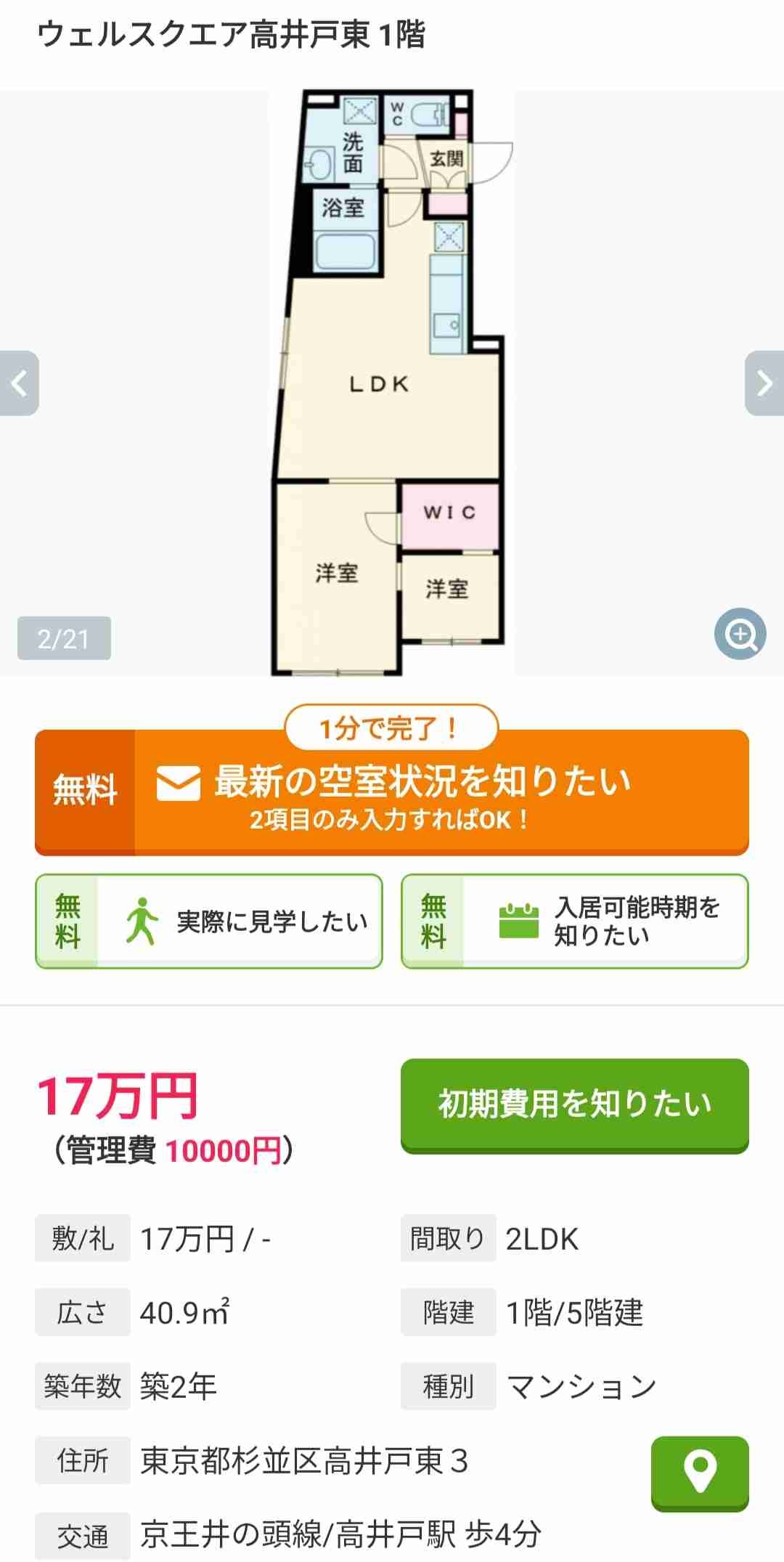The image size is (784, 1562).
Task: Ask about move-in date with 入居可能時期を知りたい
Action: 574,922
